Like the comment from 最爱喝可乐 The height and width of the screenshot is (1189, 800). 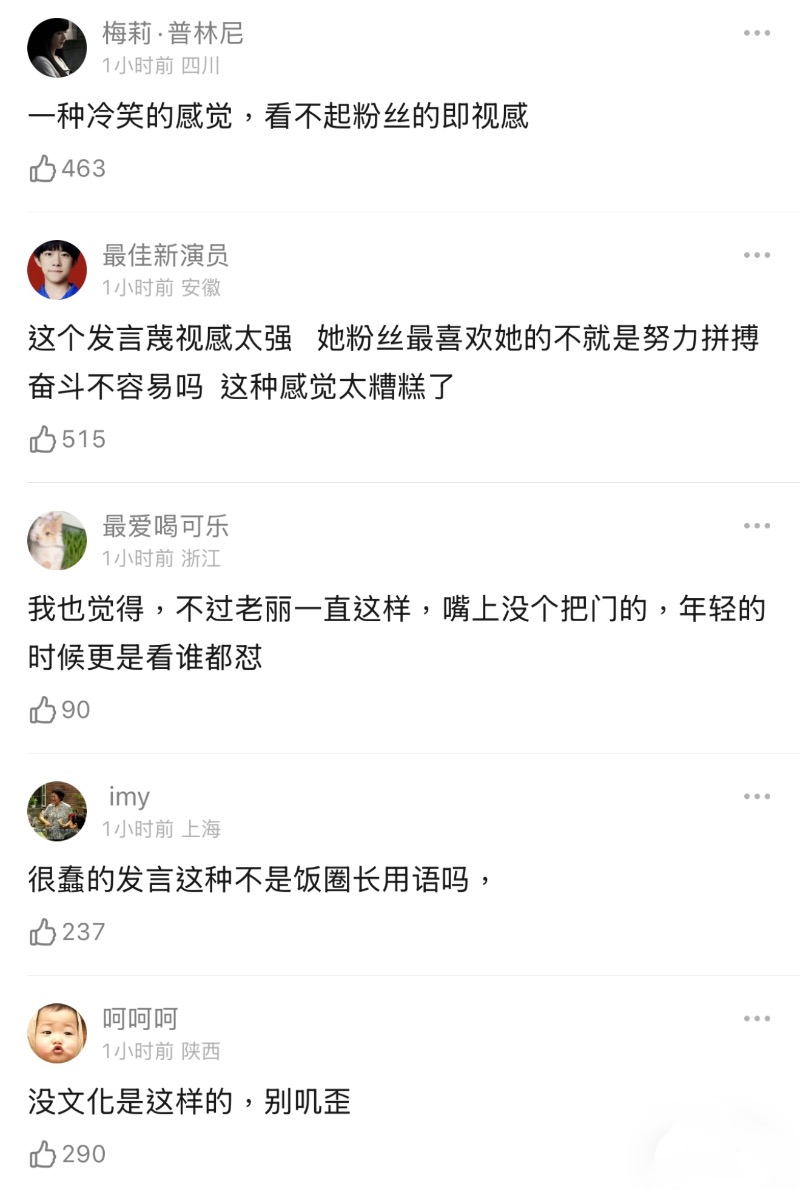pos(44,711)
